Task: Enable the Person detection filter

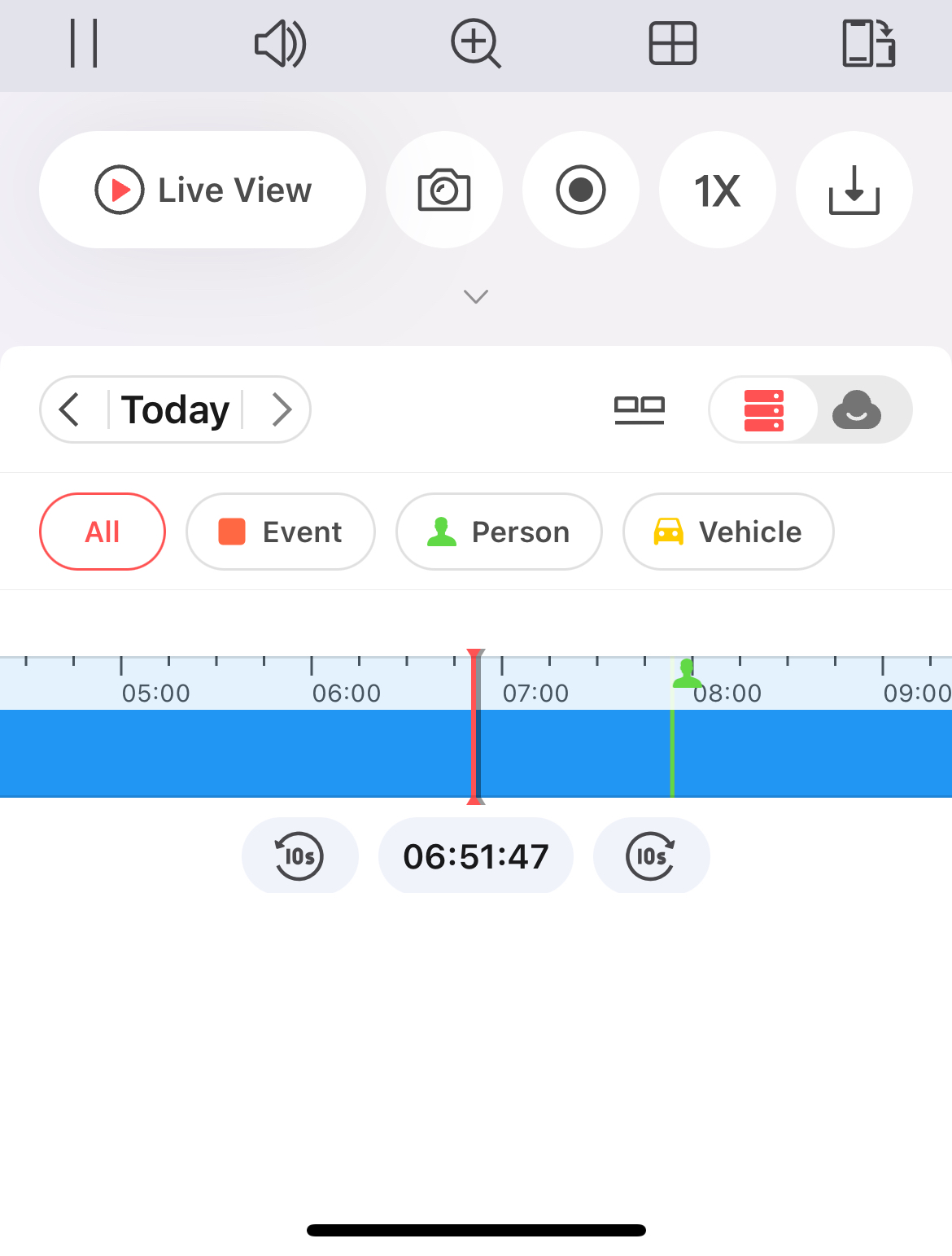Action: click(499, 531)
